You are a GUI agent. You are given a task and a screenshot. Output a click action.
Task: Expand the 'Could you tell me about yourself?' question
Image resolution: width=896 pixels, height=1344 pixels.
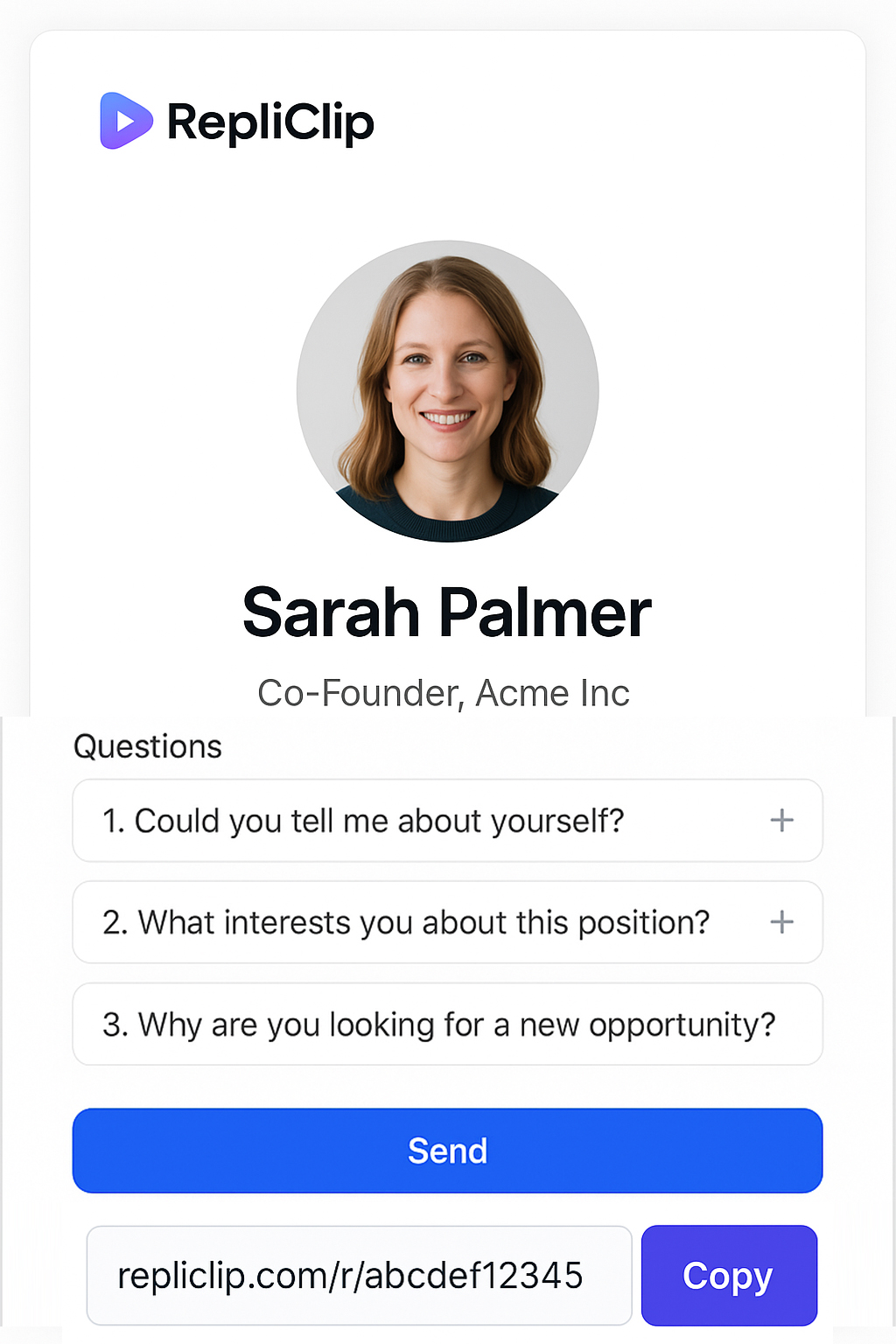780,821
